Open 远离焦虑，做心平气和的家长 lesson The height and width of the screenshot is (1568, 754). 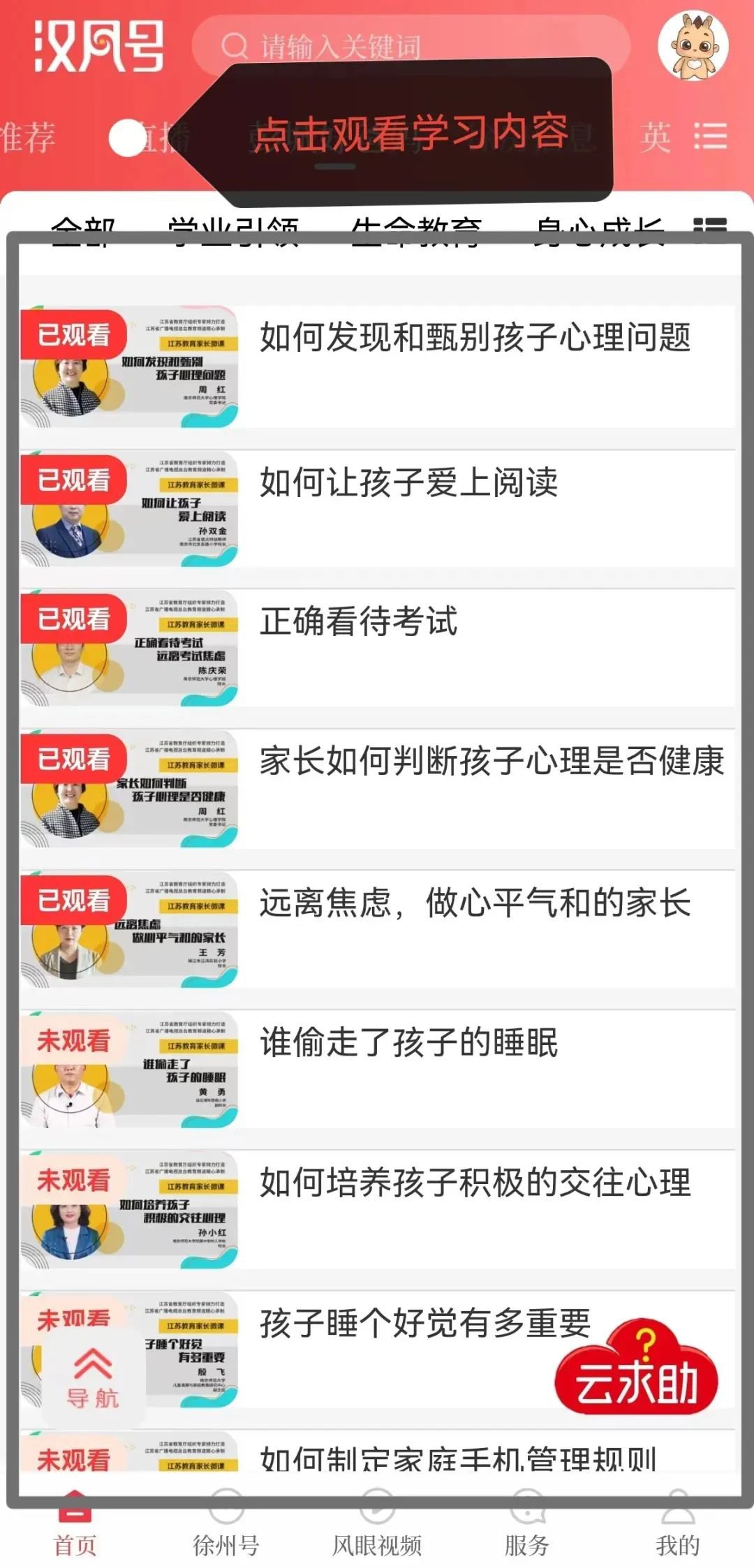point(475,903)
